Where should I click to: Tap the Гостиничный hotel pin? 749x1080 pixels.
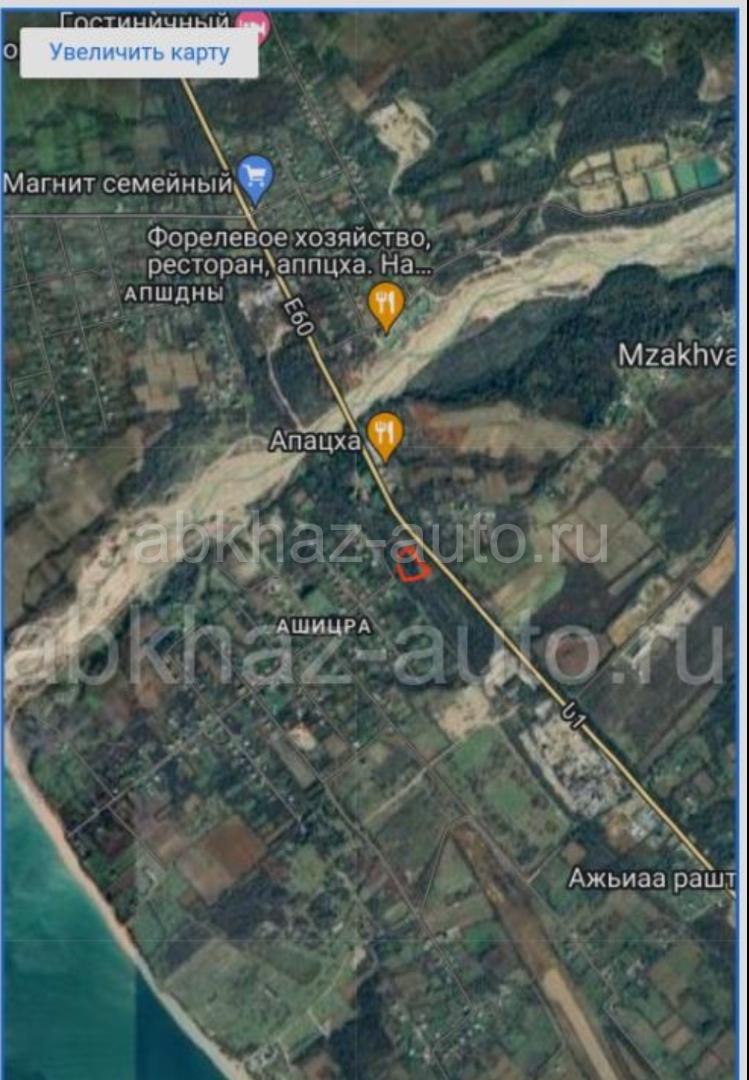255,24
